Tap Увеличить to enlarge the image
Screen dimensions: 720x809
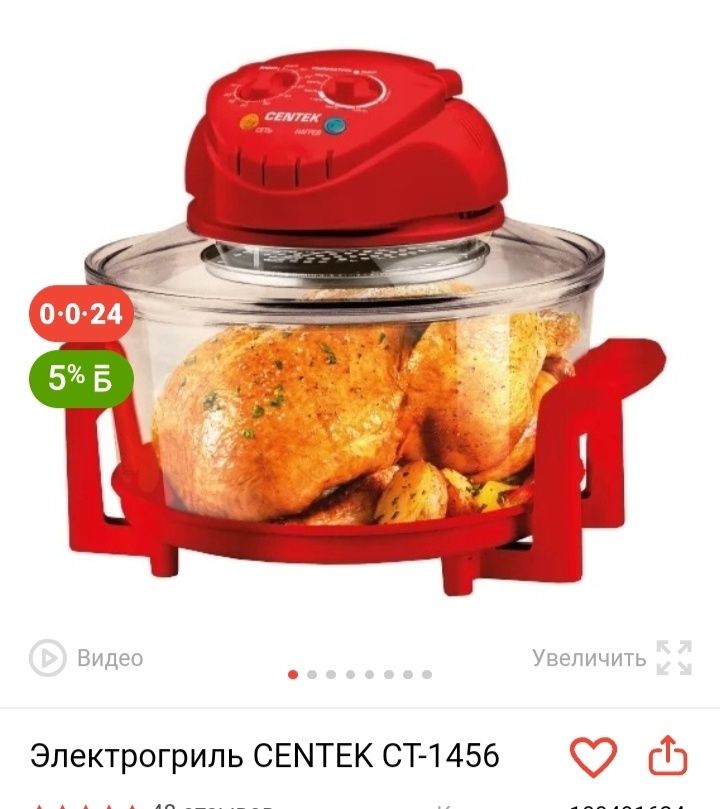tap(611, 658)
